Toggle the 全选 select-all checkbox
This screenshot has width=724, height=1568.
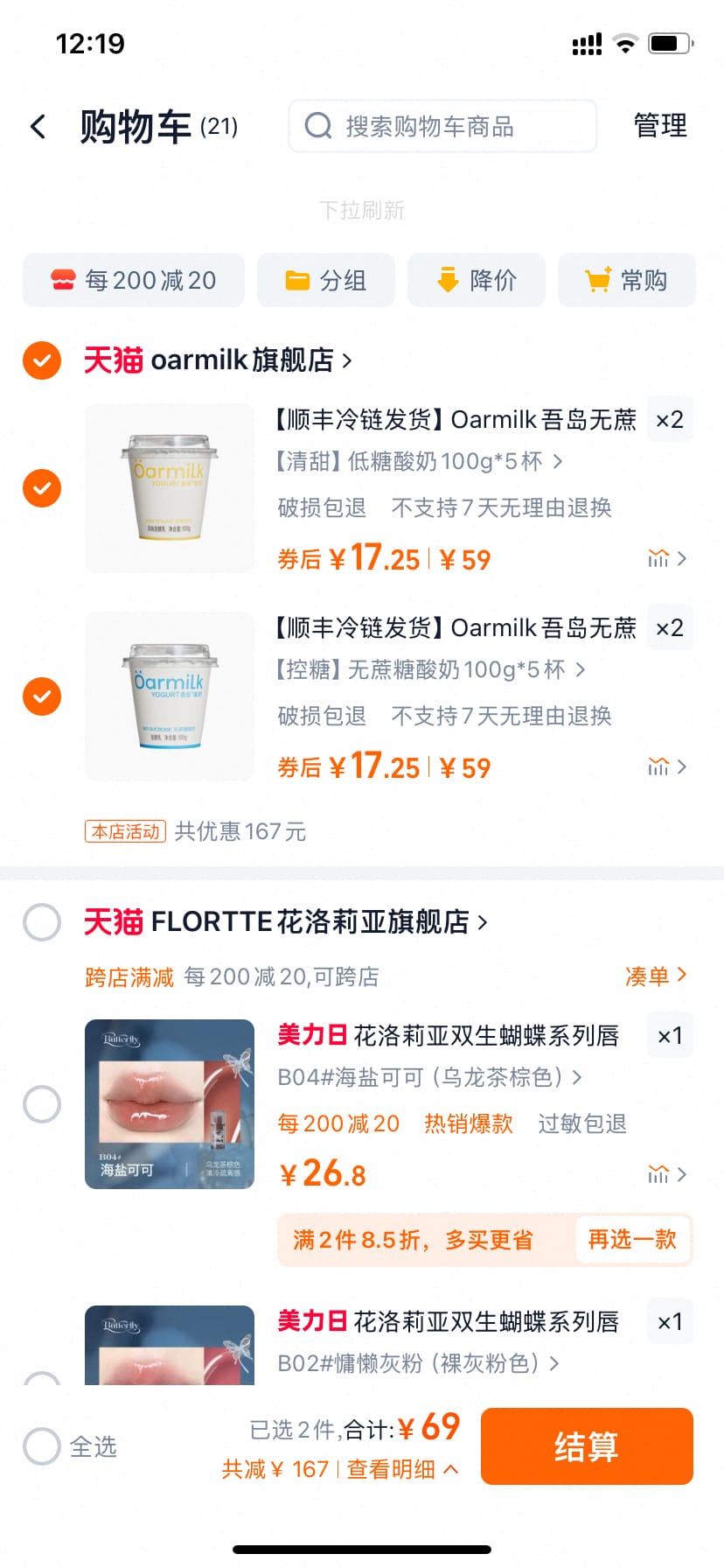pyautogui.click(x=41, y=1446)
